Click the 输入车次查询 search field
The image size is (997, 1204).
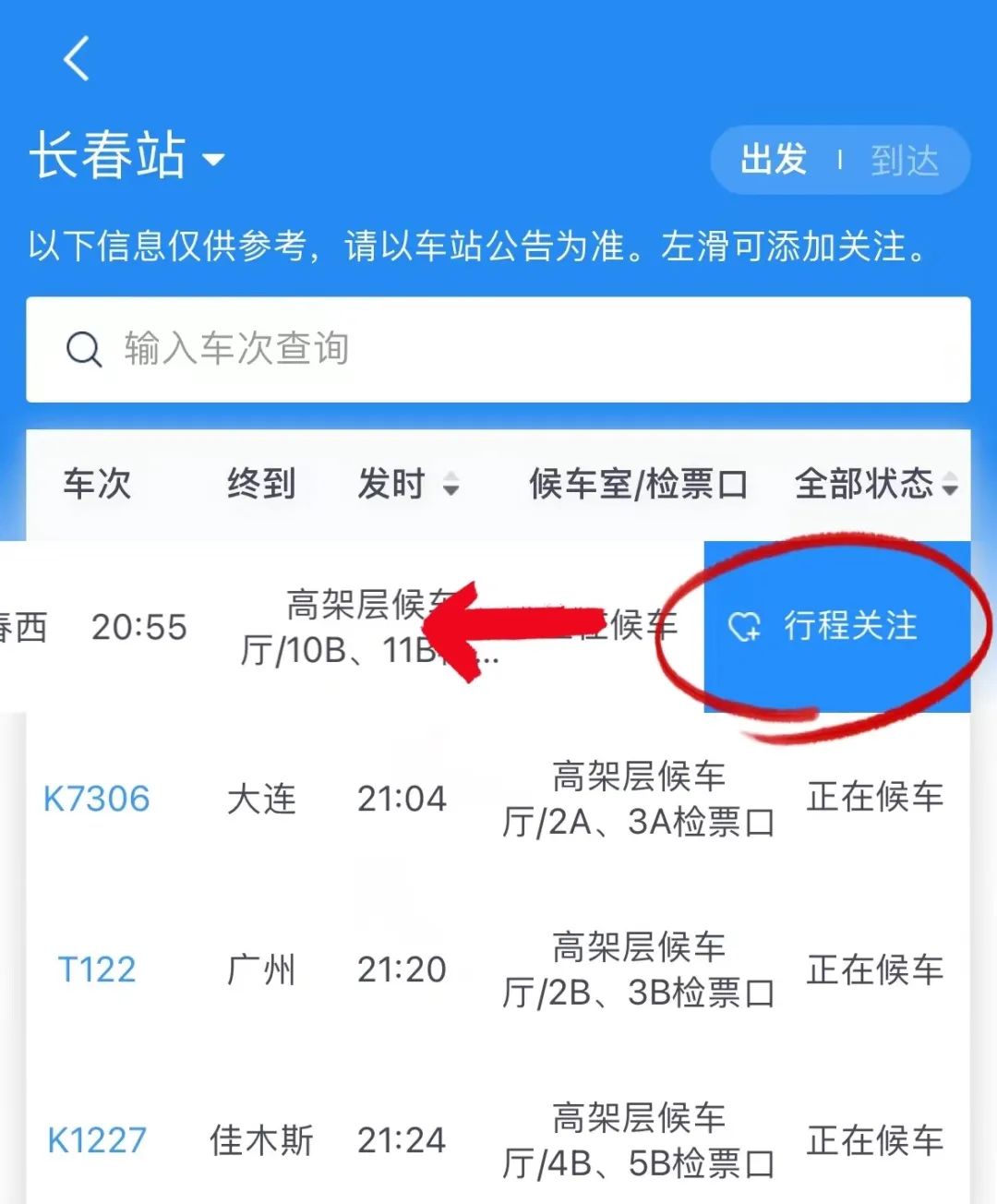click(x=277, y=349)
